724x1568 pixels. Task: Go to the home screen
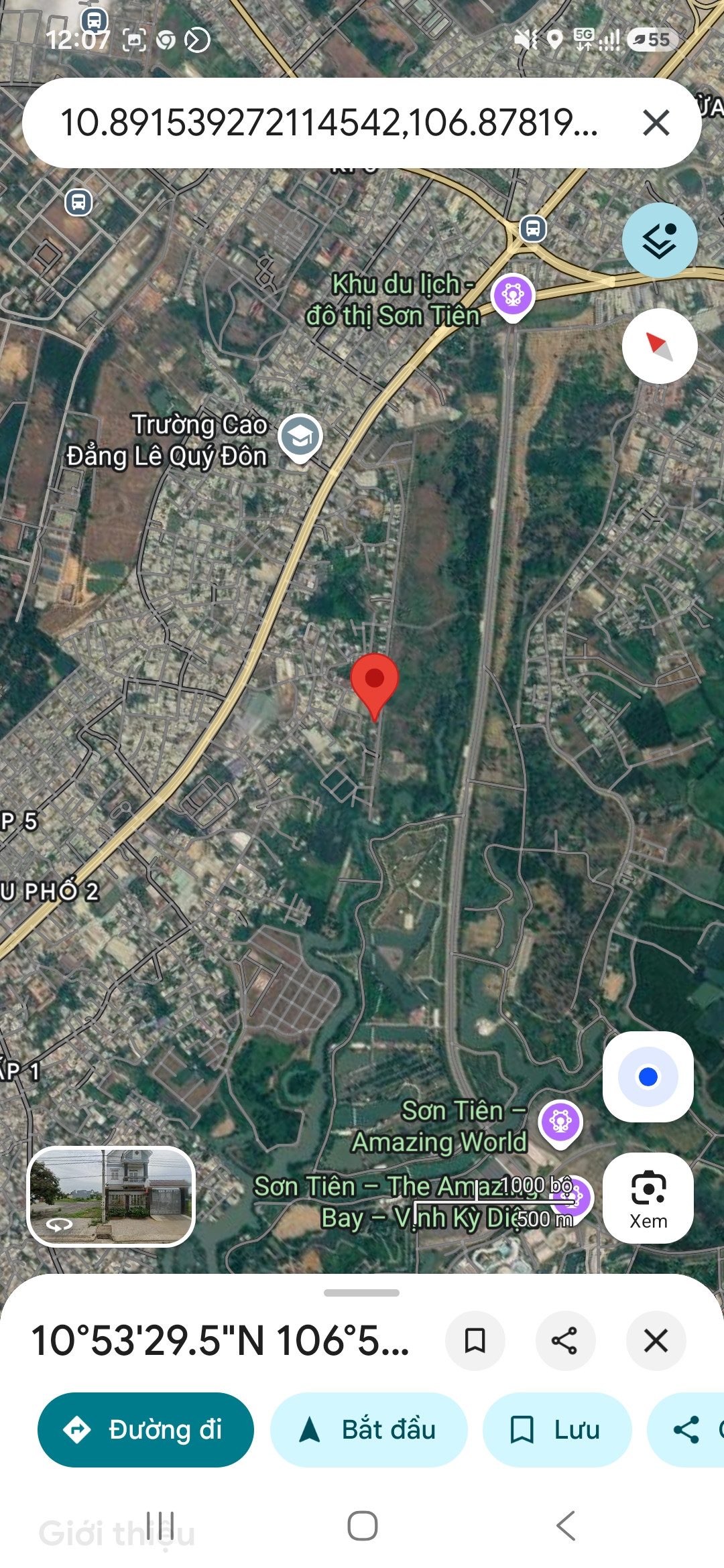[362, 1526]
